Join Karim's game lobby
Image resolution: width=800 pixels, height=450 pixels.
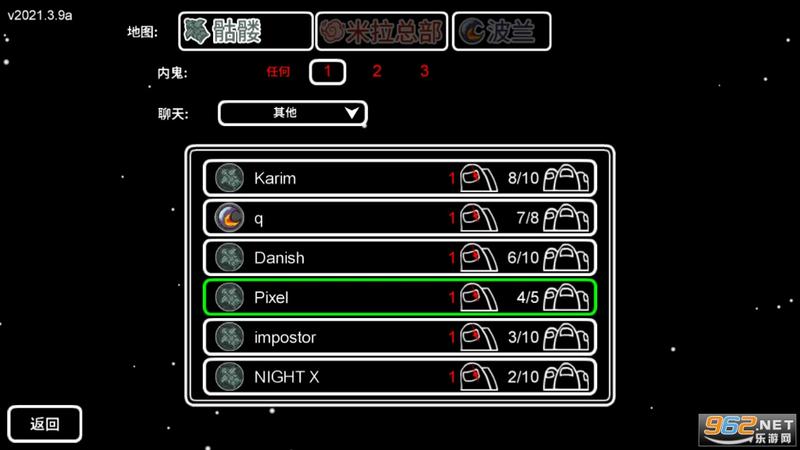click(x=399, y=178)
